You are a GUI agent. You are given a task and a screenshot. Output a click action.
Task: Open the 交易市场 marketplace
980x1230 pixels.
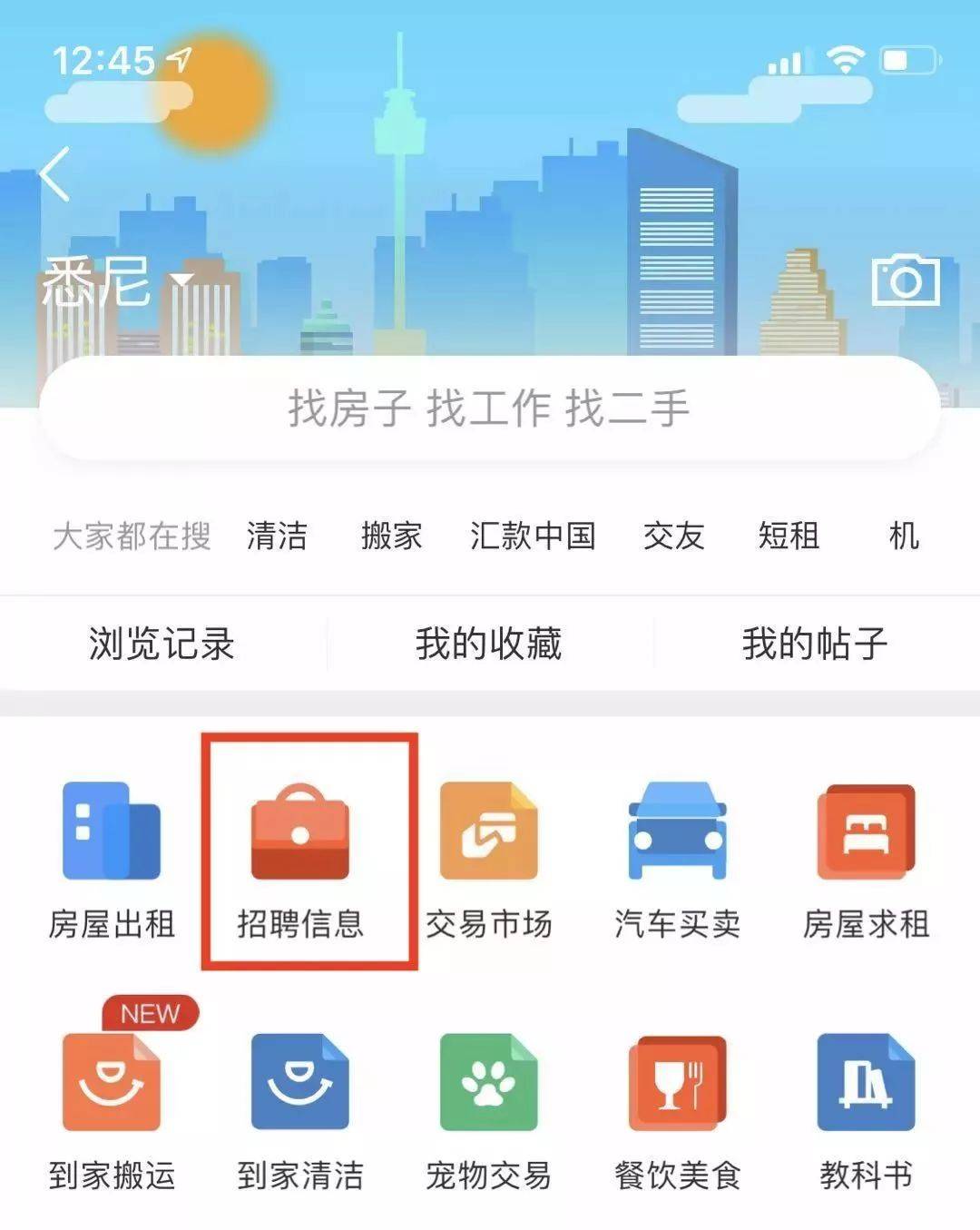pyautogui.click(x=489, y=858)
